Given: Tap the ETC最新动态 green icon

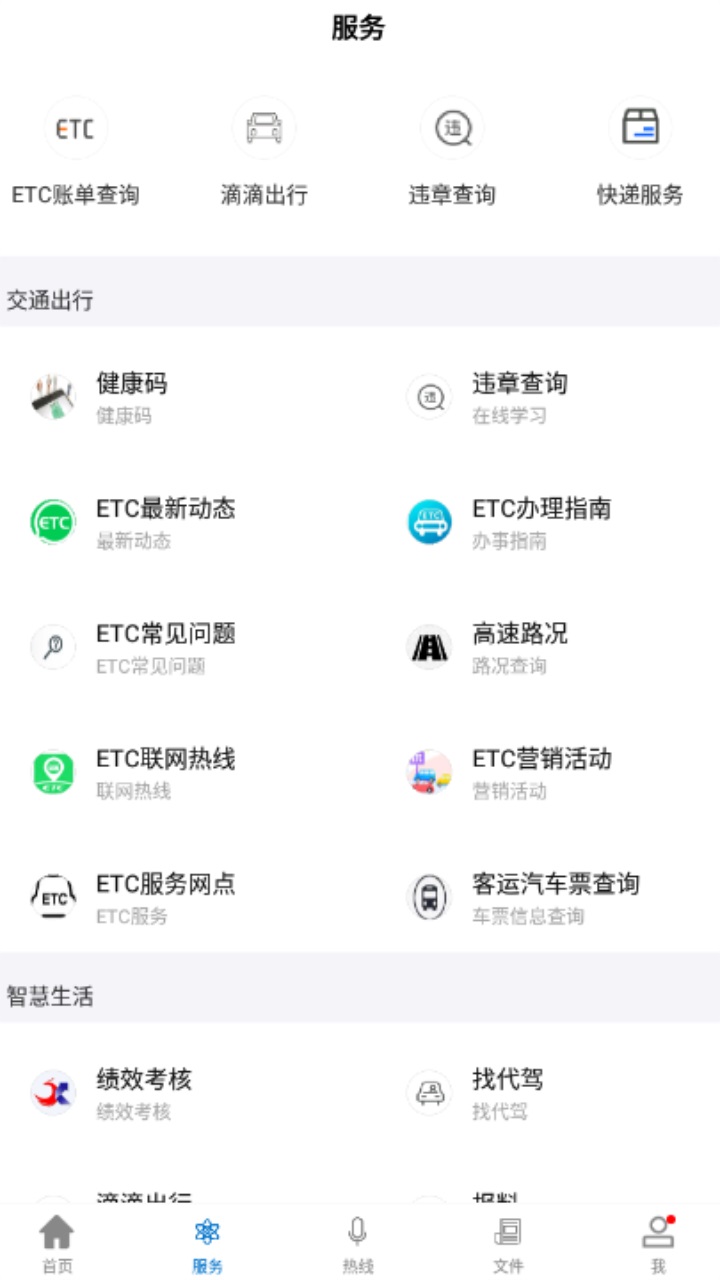Looking at the screenshot, I should point(52,521).
